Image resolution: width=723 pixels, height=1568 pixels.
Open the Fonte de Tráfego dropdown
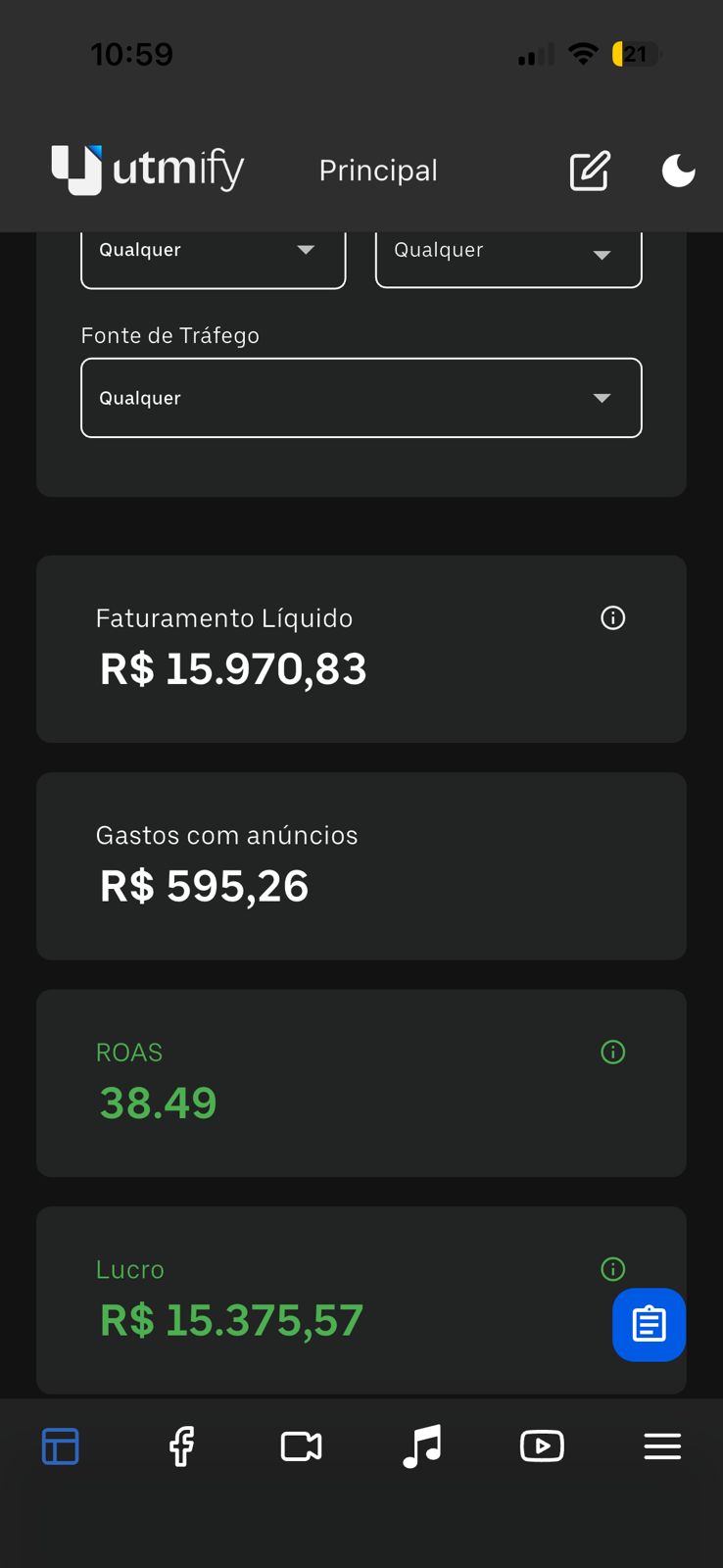(x=361, y=398)
